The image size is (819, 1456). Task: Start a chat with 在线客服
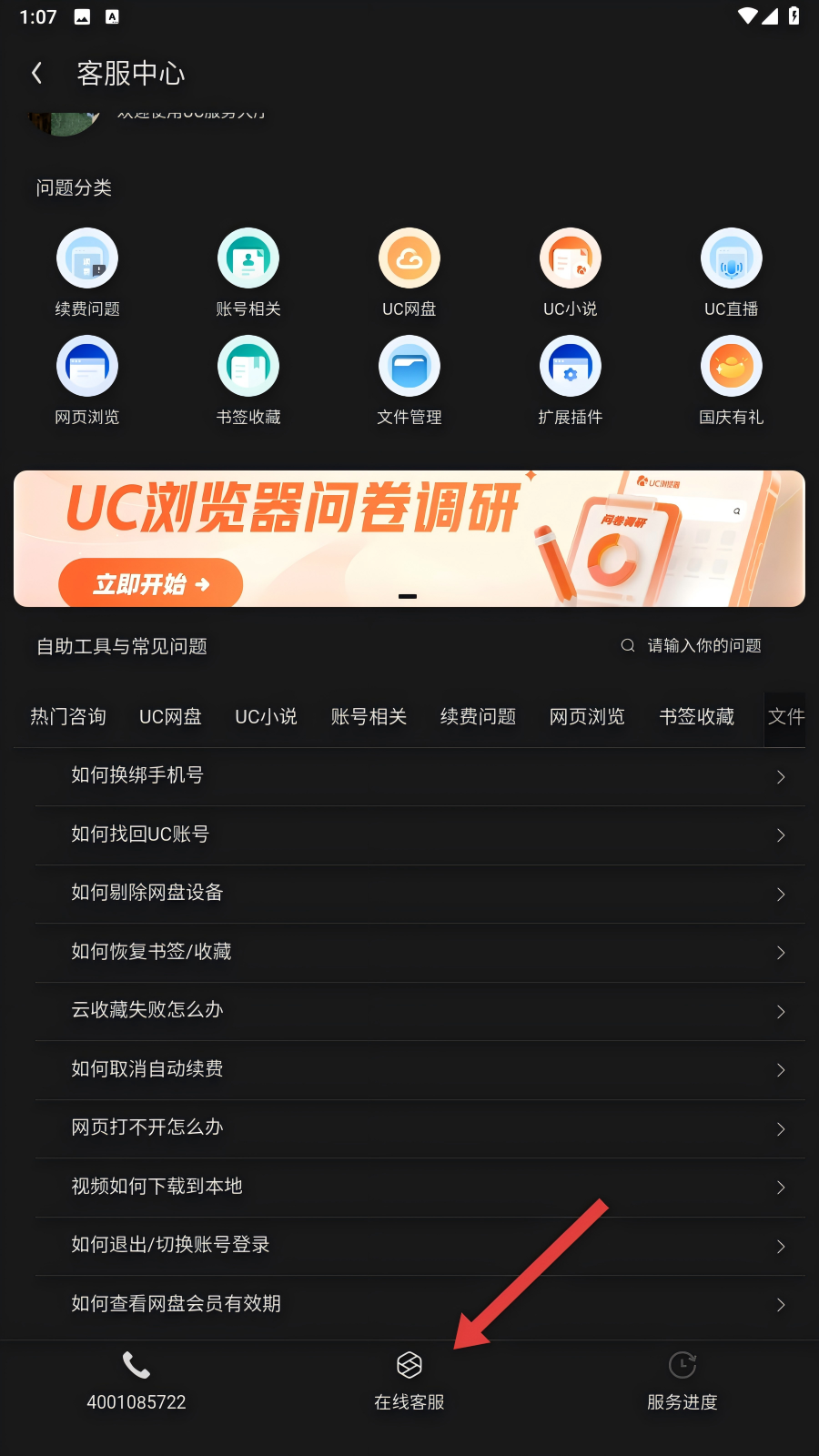[x=409, y=1381]
